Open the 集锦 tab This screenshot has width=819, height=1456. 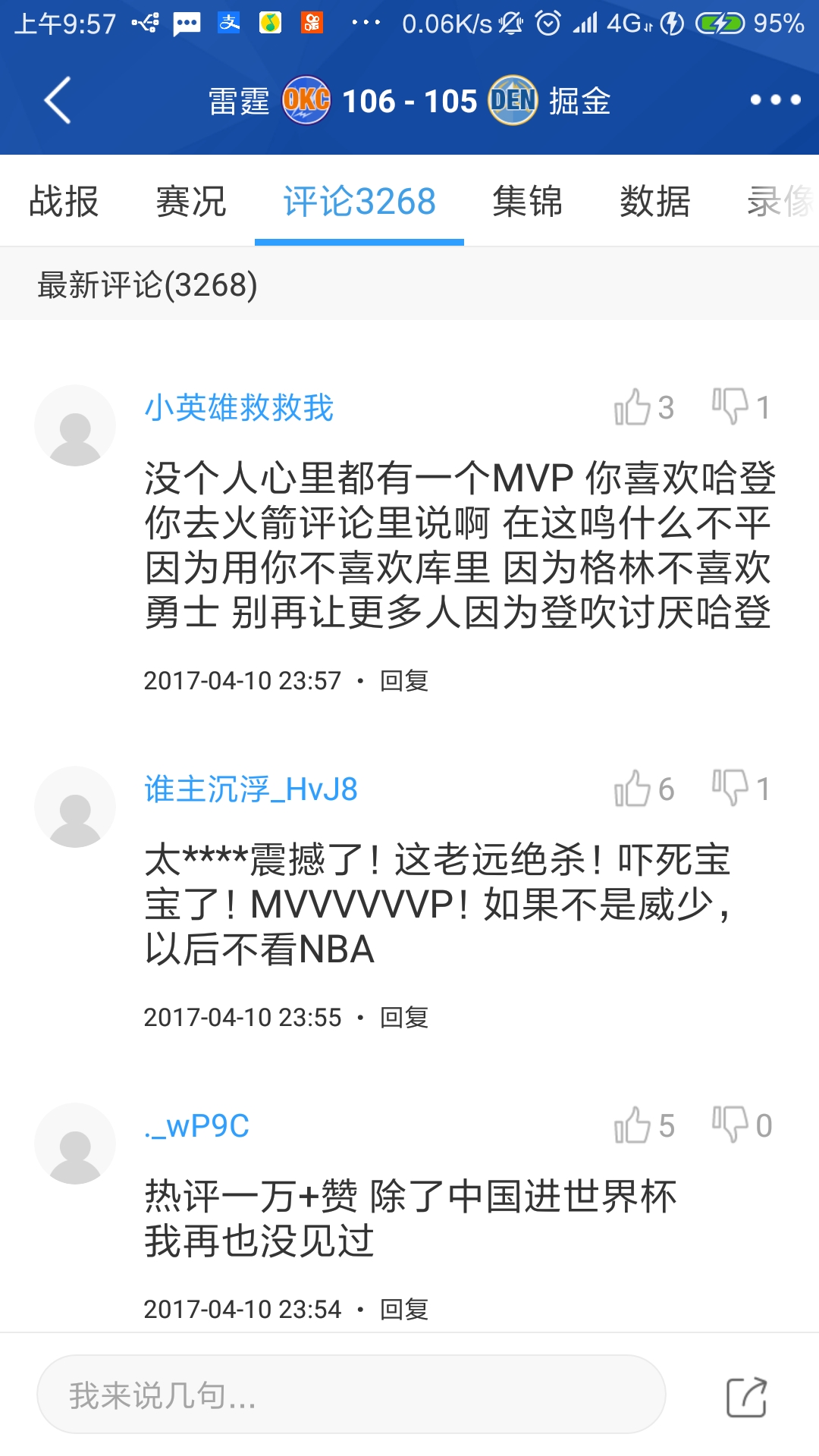pyautogui.click(x=527, y=202)
